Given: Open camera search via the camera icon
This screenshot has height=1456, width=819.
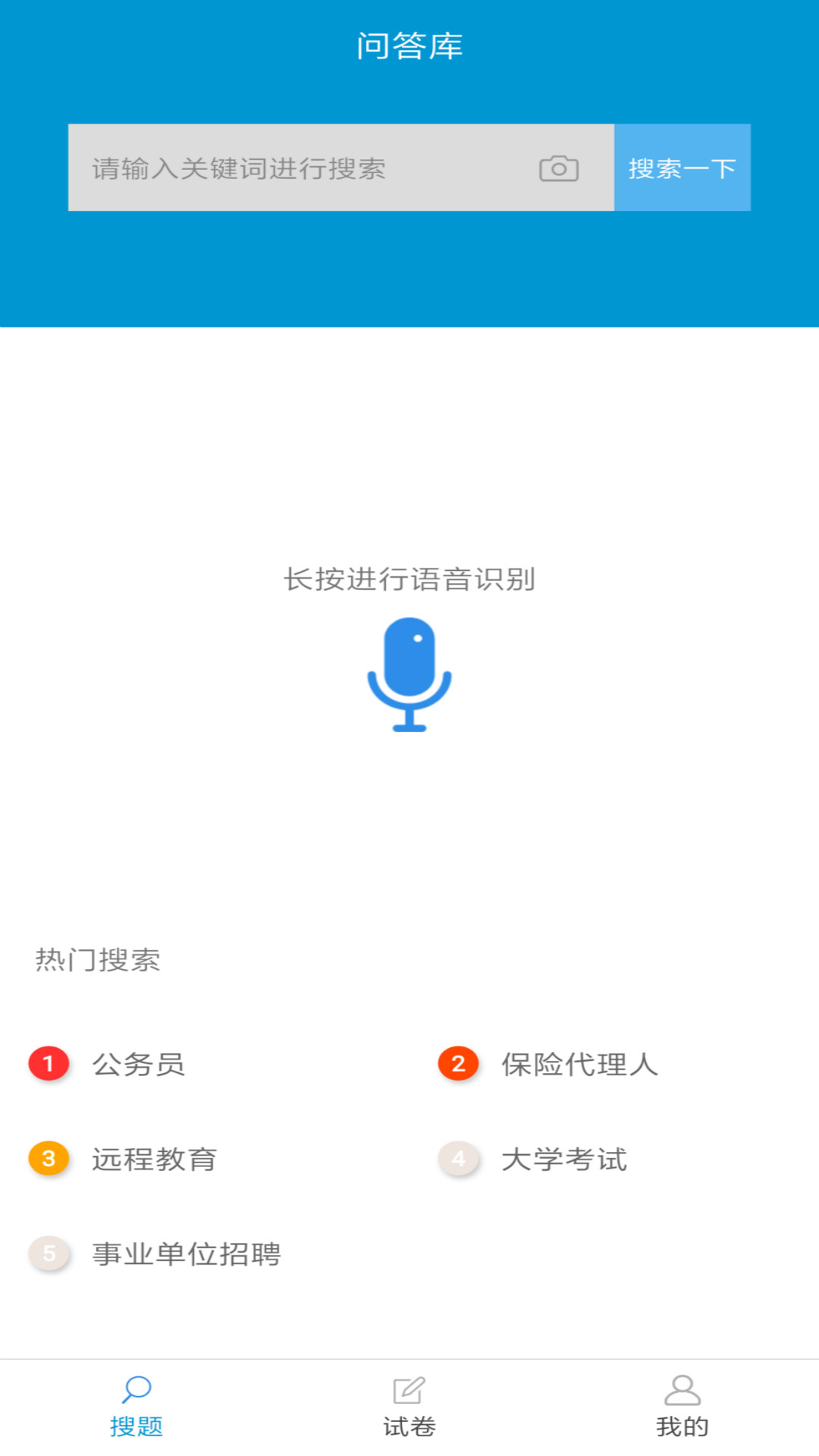Looking at the screenshot, I should pyautogui.click(x=559, y=168).
